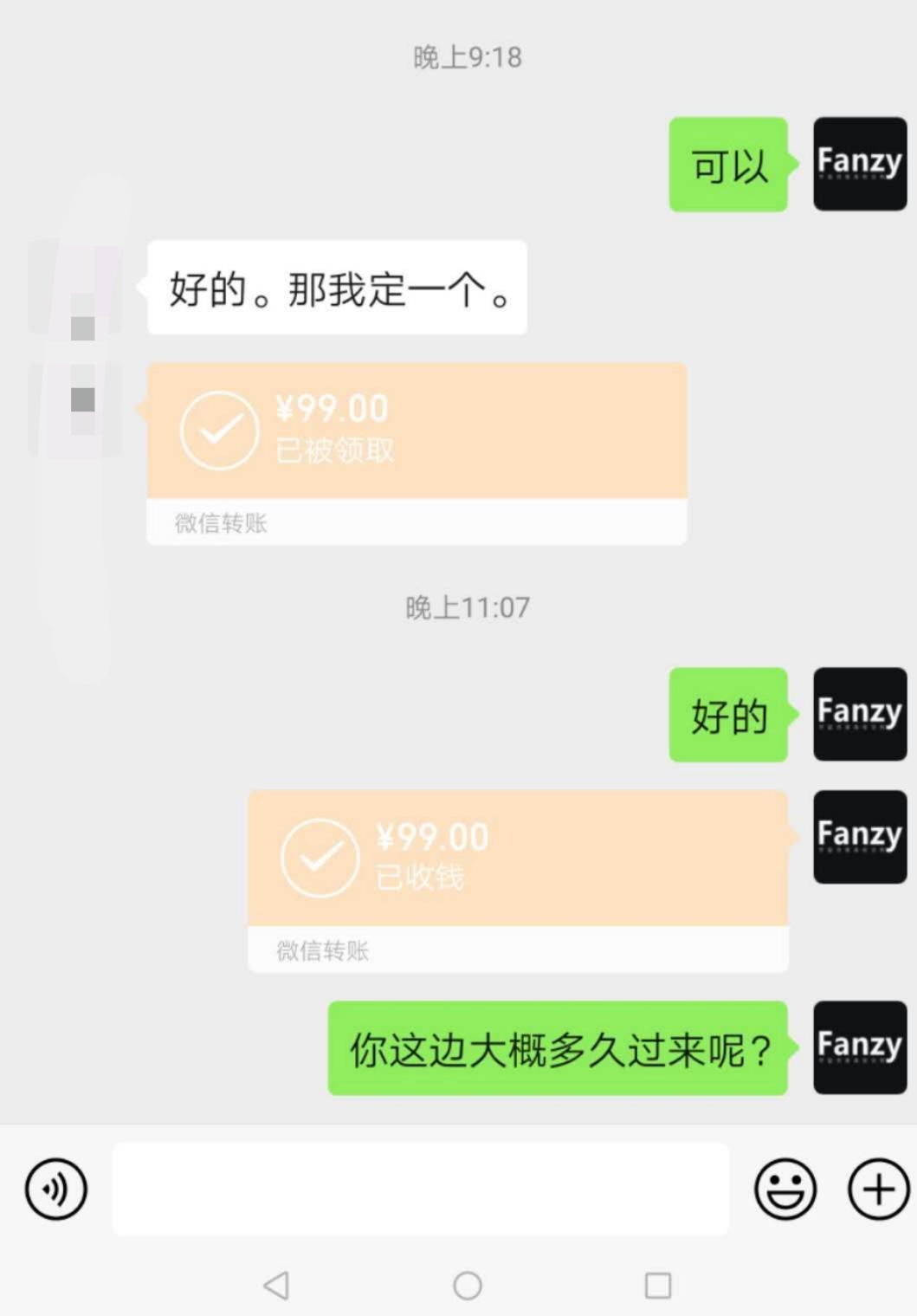Switch to voice message input

[x=56, y=1189]
